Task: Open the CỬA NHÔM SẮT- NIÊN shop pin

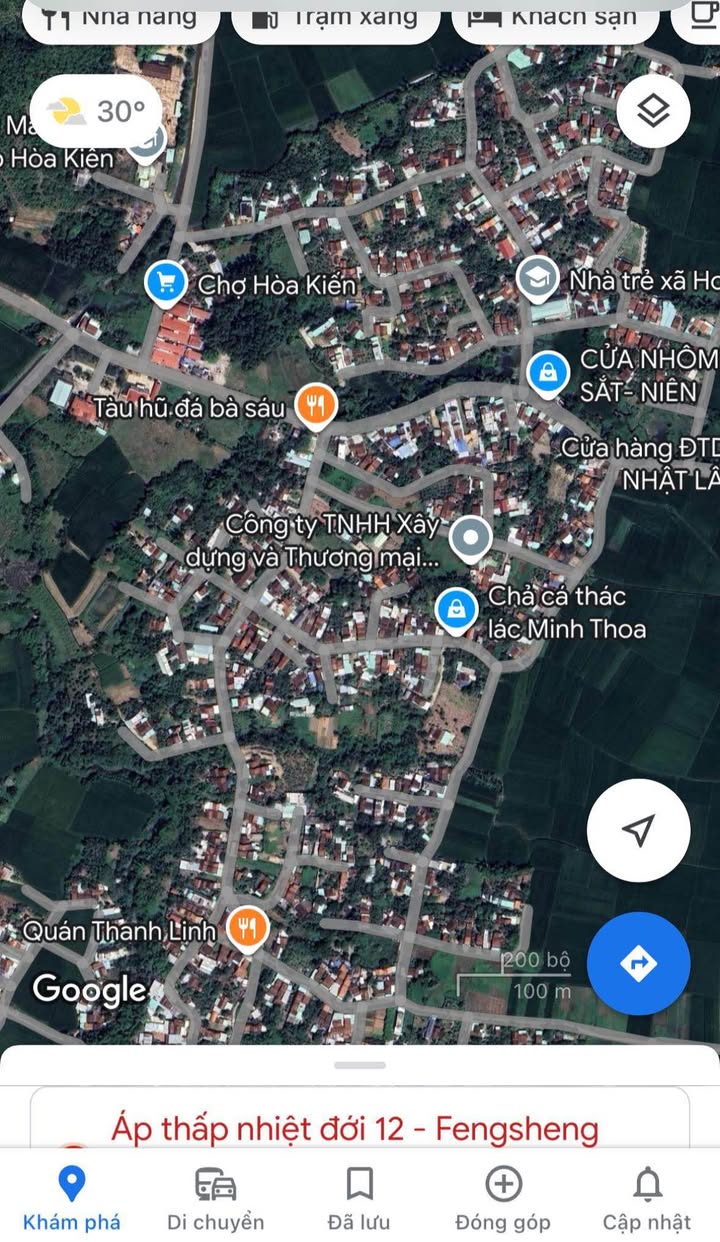Action: coord(548,373)
